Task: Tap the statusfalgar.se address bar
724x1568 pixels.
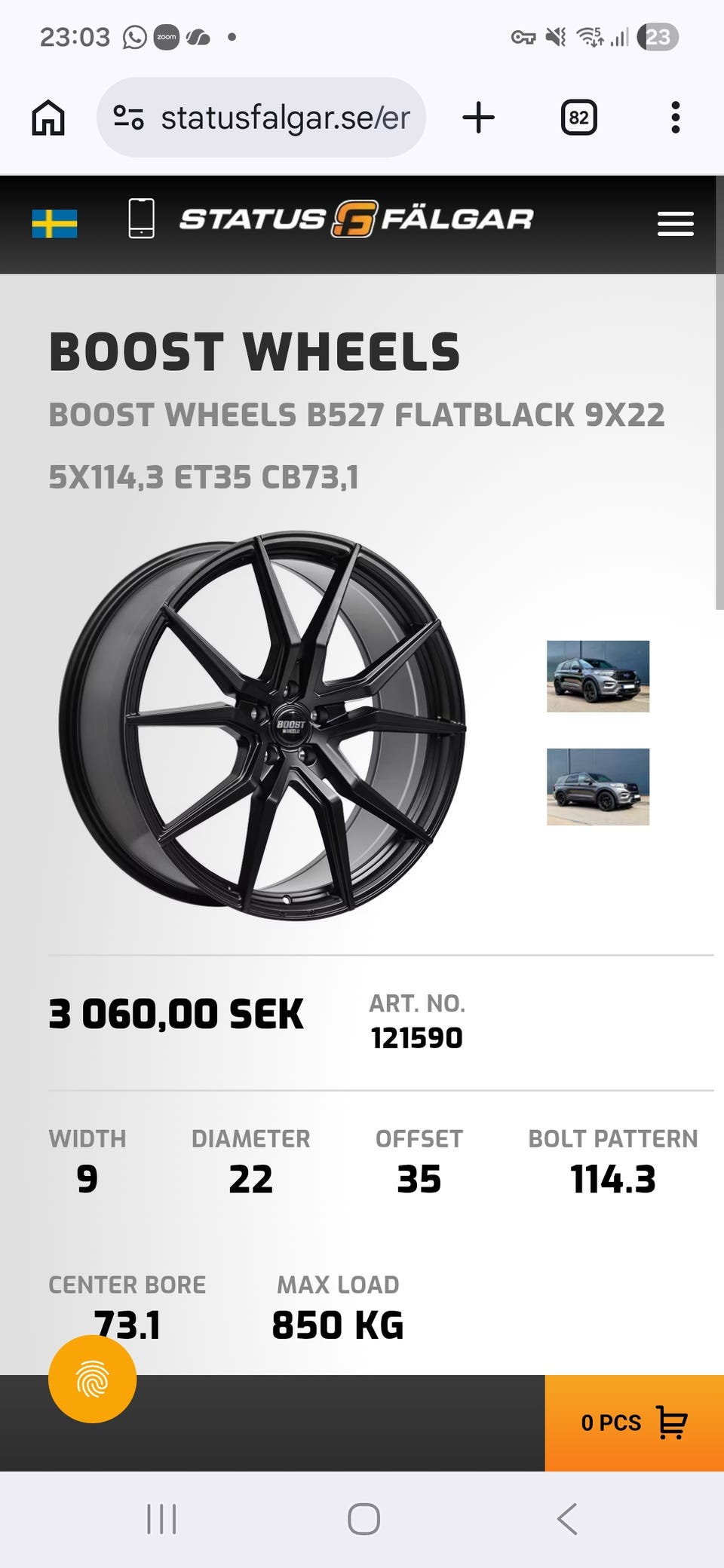Action: [x=261, y=118]
